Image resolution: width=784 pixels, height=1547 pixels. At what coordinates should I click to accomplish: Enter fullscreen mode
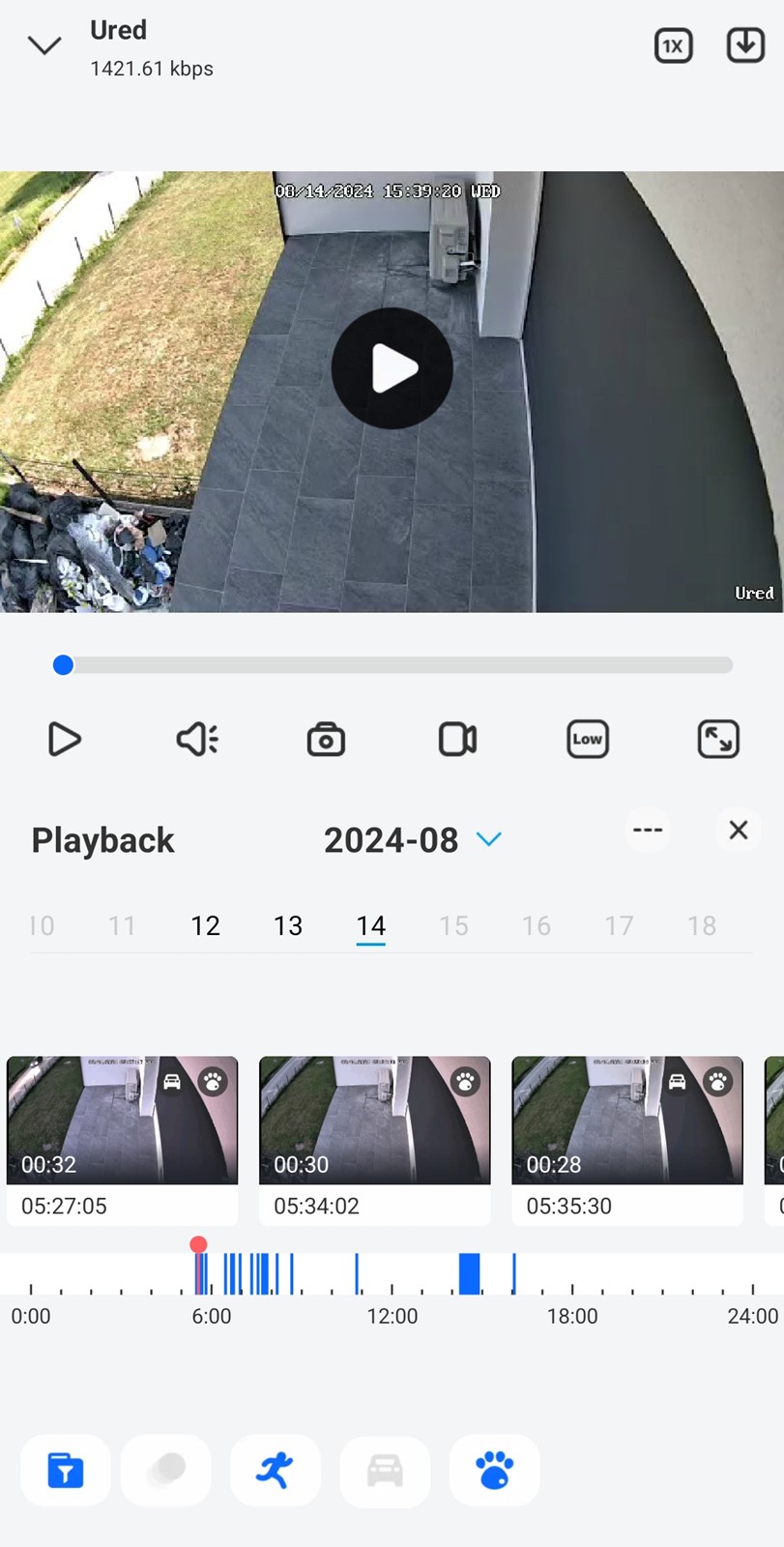[718, 740]
